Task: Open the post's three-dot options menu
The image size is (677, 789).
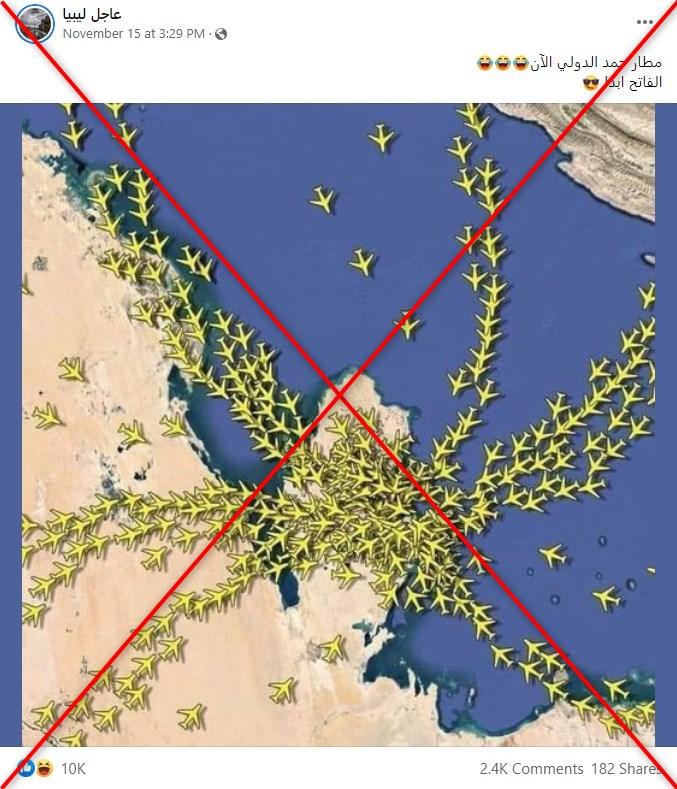Action: tap(645, 23)
